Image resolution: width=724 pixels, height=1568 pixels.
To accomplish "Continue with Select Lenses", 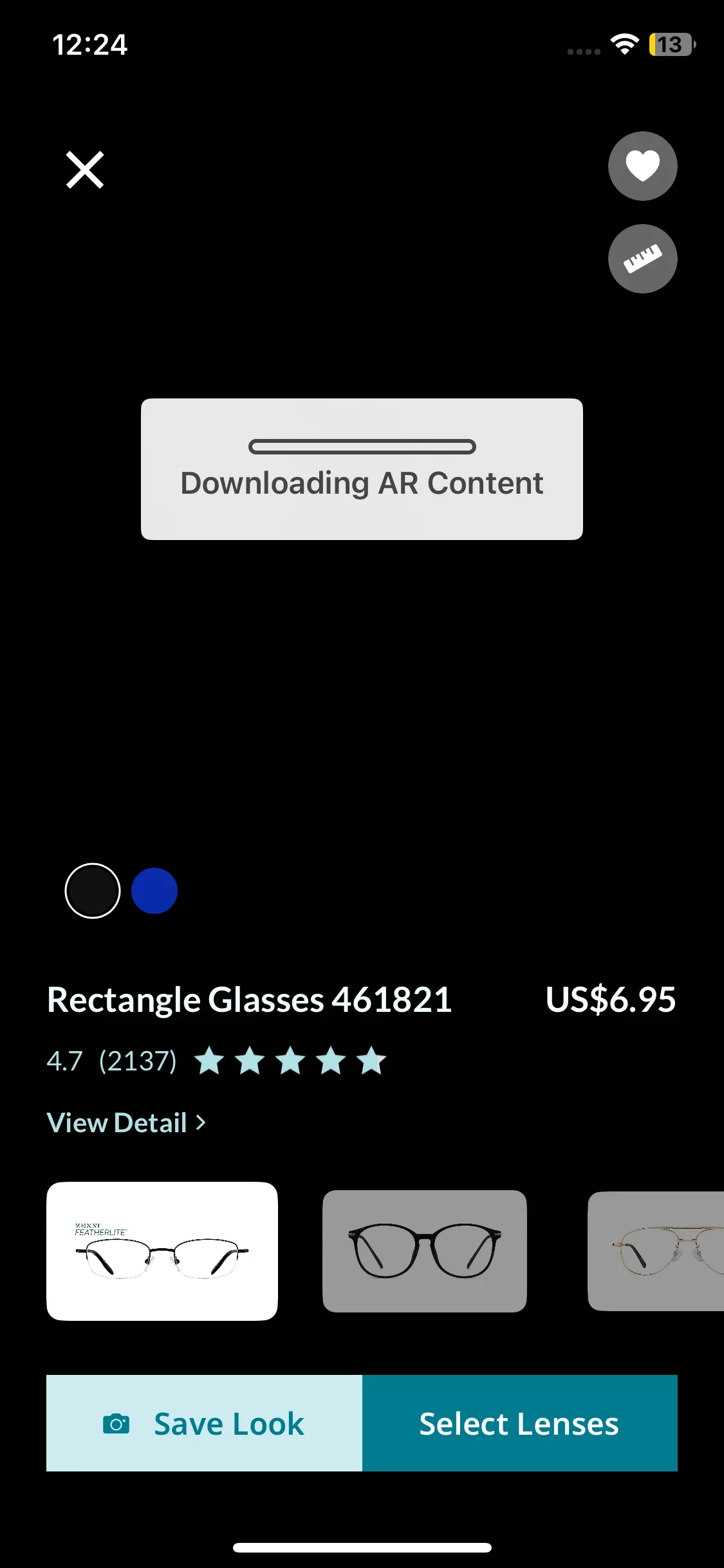I will (x=519, y=1423).
